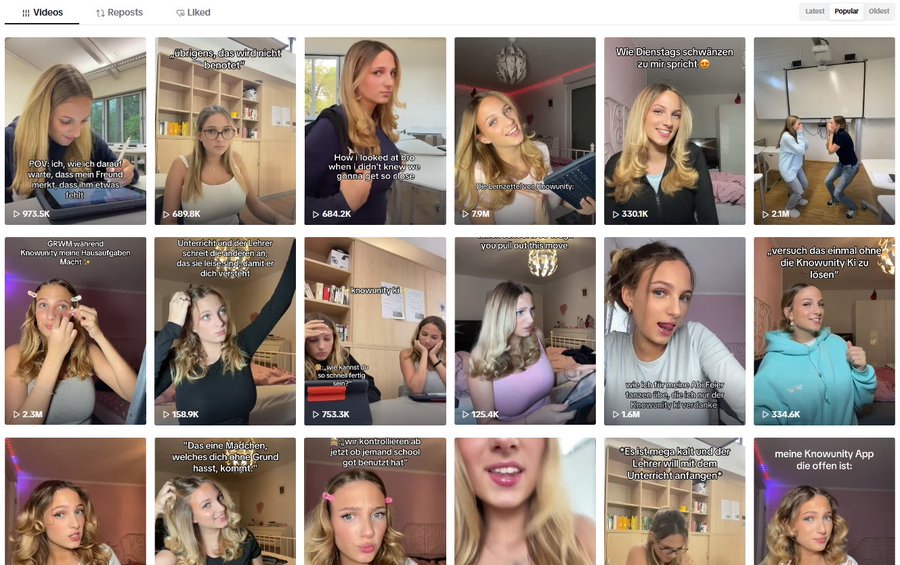Viewport: 900px width, 565px height.
Task: Open the 'Wie Dienstags schwänzen' video
Action: 675,130
